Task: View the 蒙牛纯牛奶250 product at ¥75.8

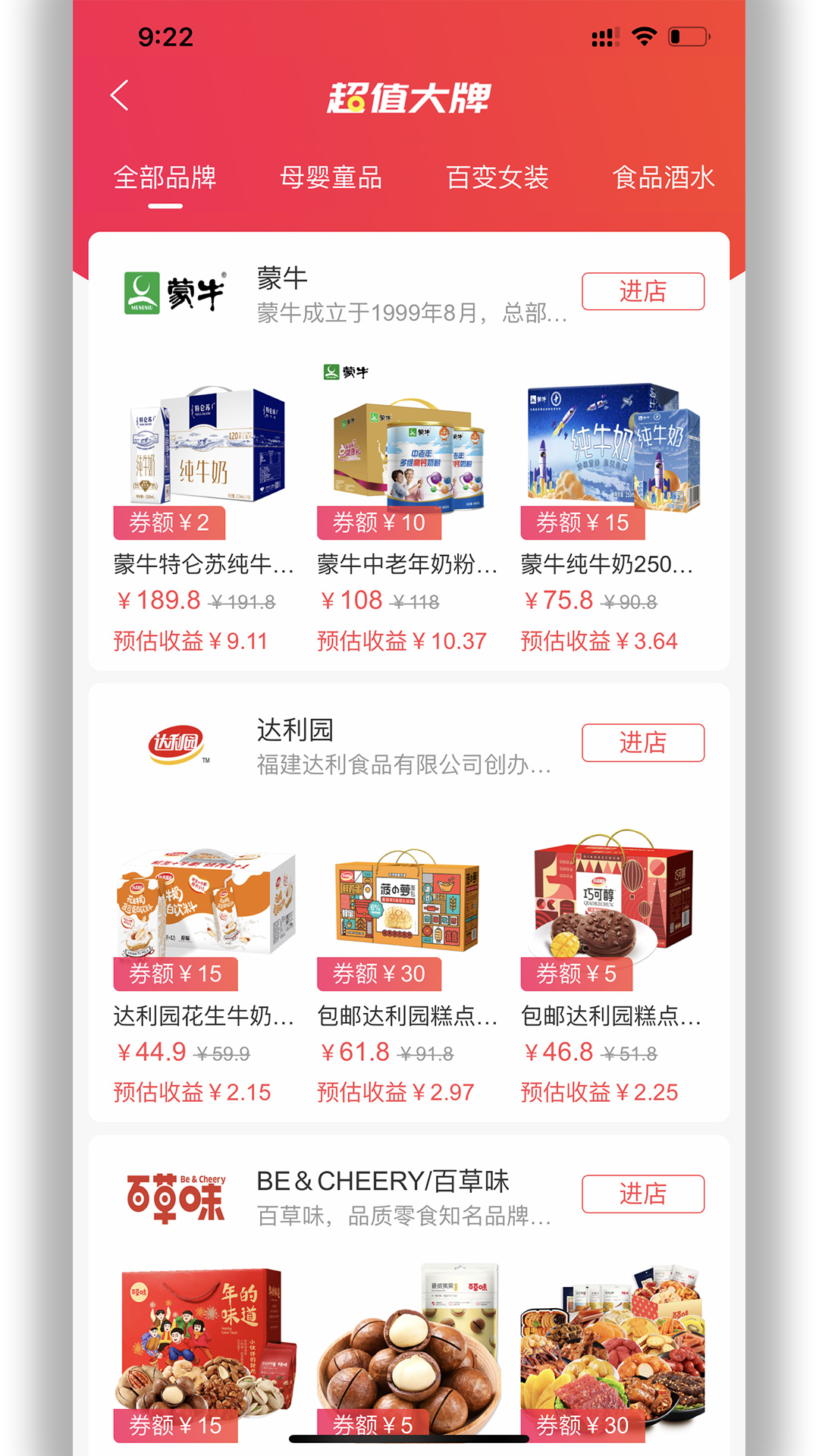Action: pyautogui.click(x=613, y=507)
